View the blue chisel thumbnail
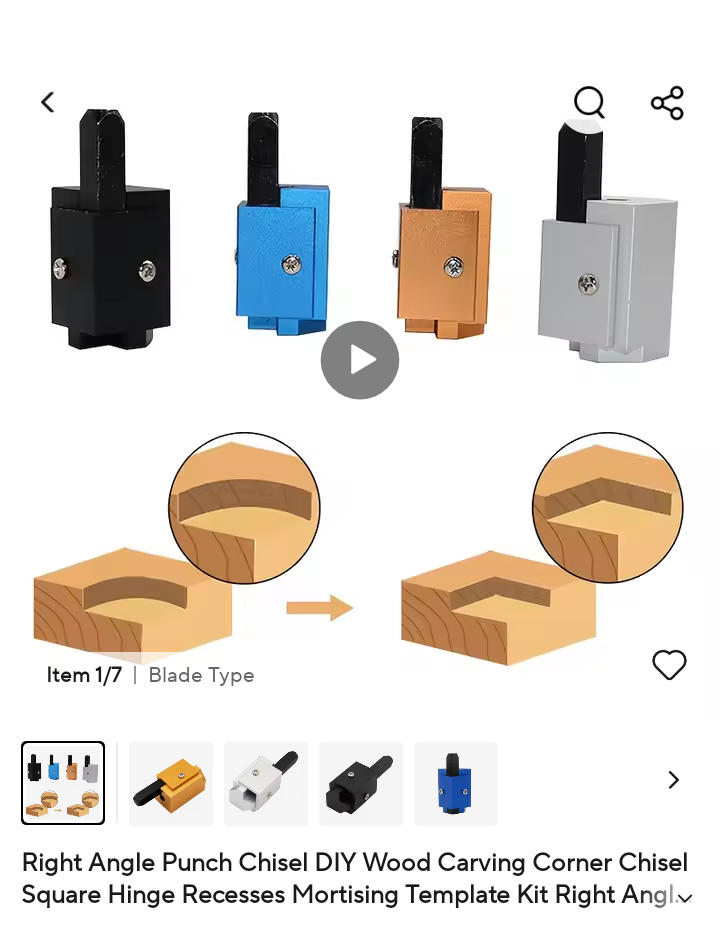 point(456,783)
